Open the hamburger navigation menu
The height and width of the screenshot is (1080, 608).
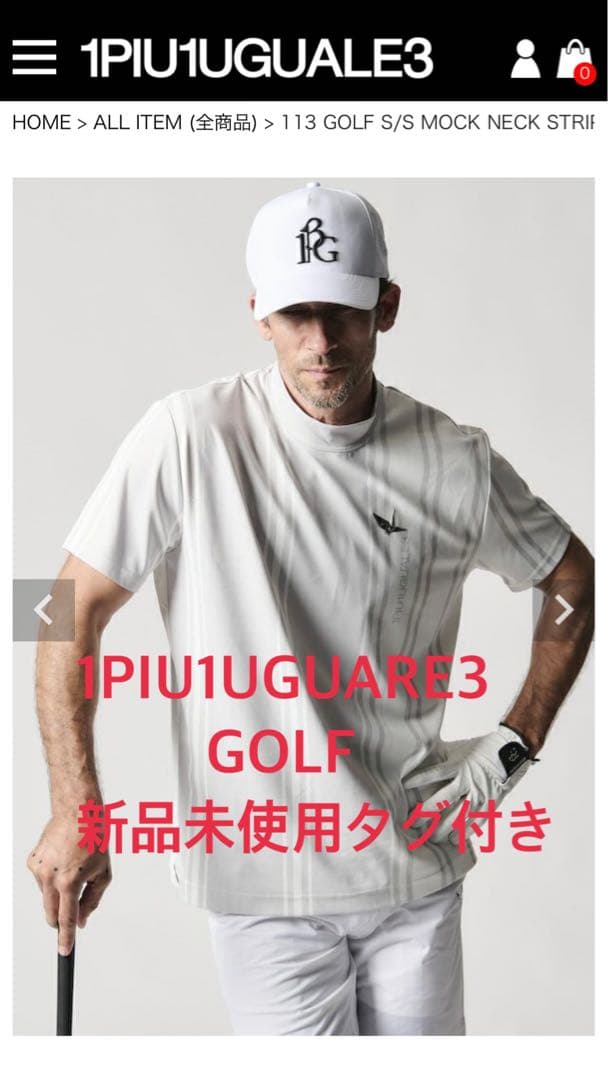click(x=33, y=60)
